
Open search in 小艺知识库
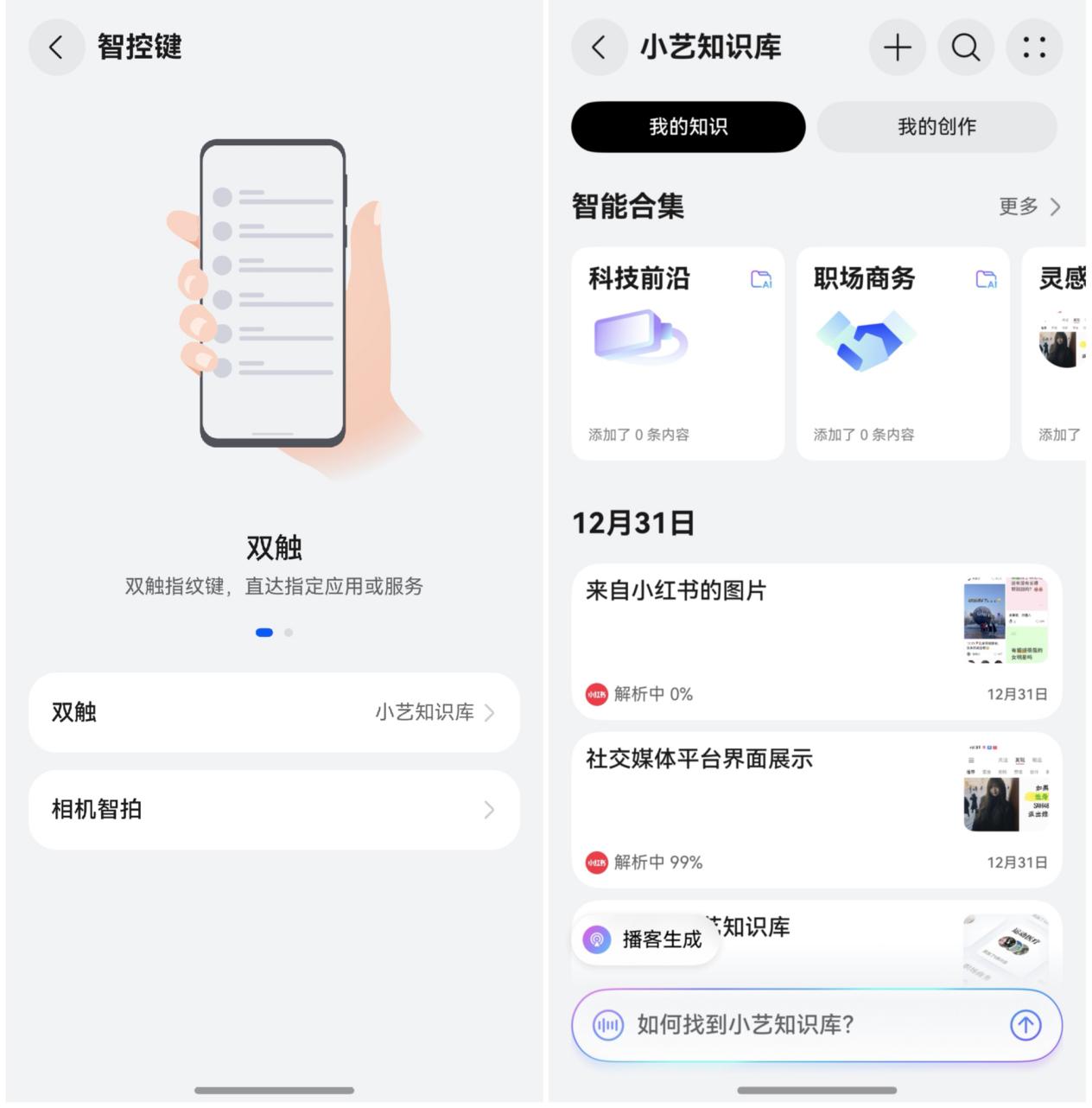[965, 48]
